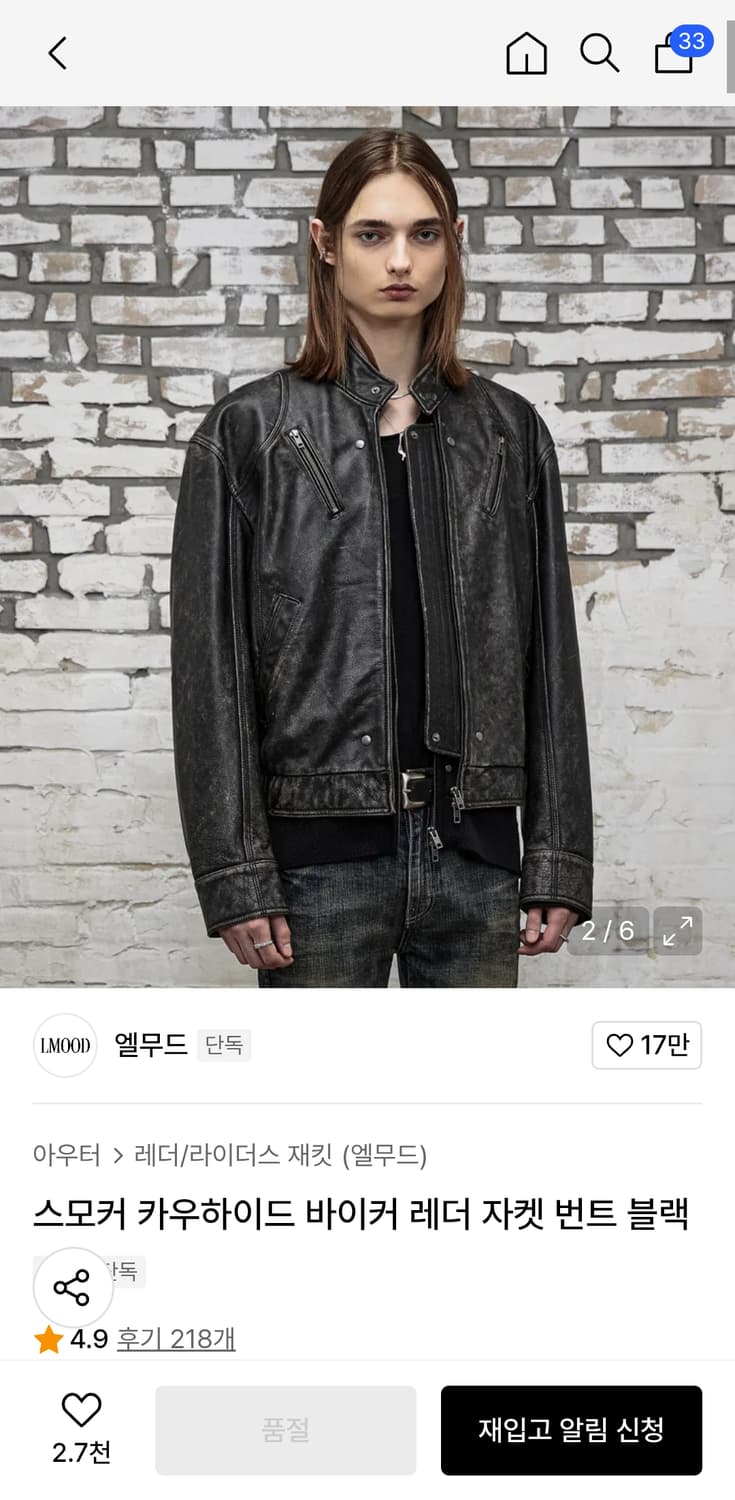Screen dimensions: 735x1500
Task: Expand the product photo to fullscreen
Action: point(676,931)
